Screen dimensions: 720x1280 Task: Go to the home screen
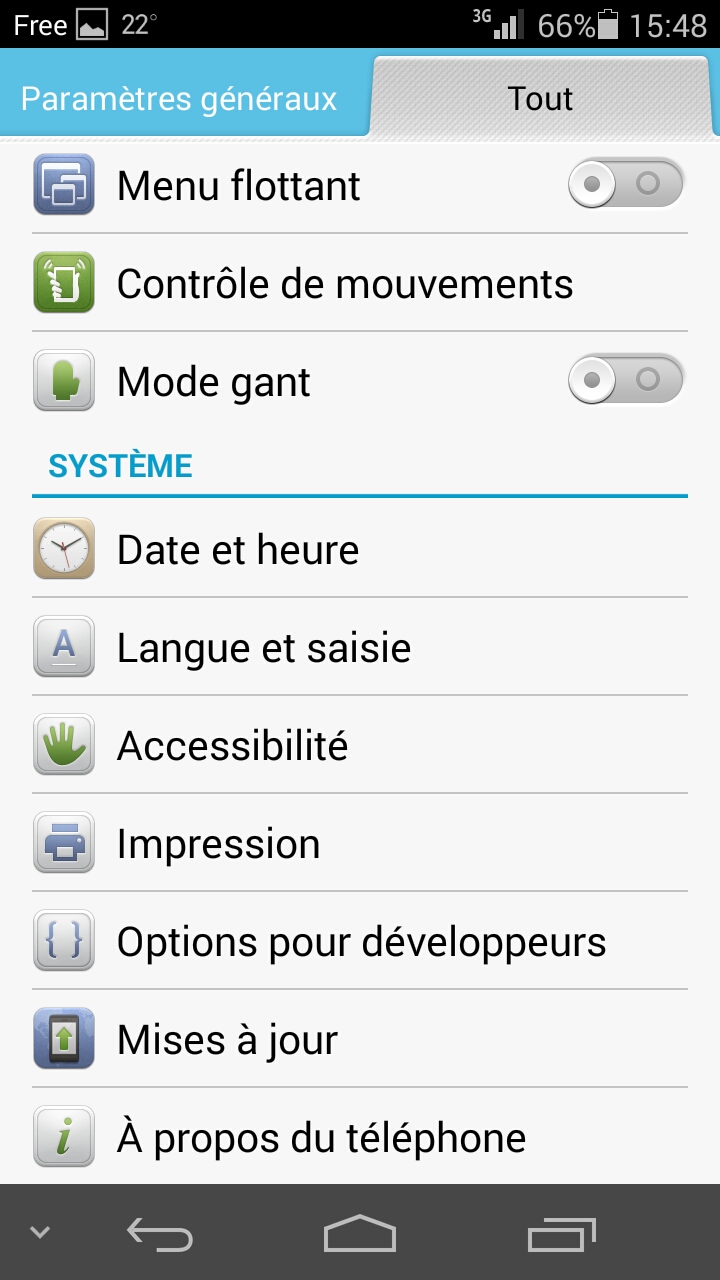360,1234
